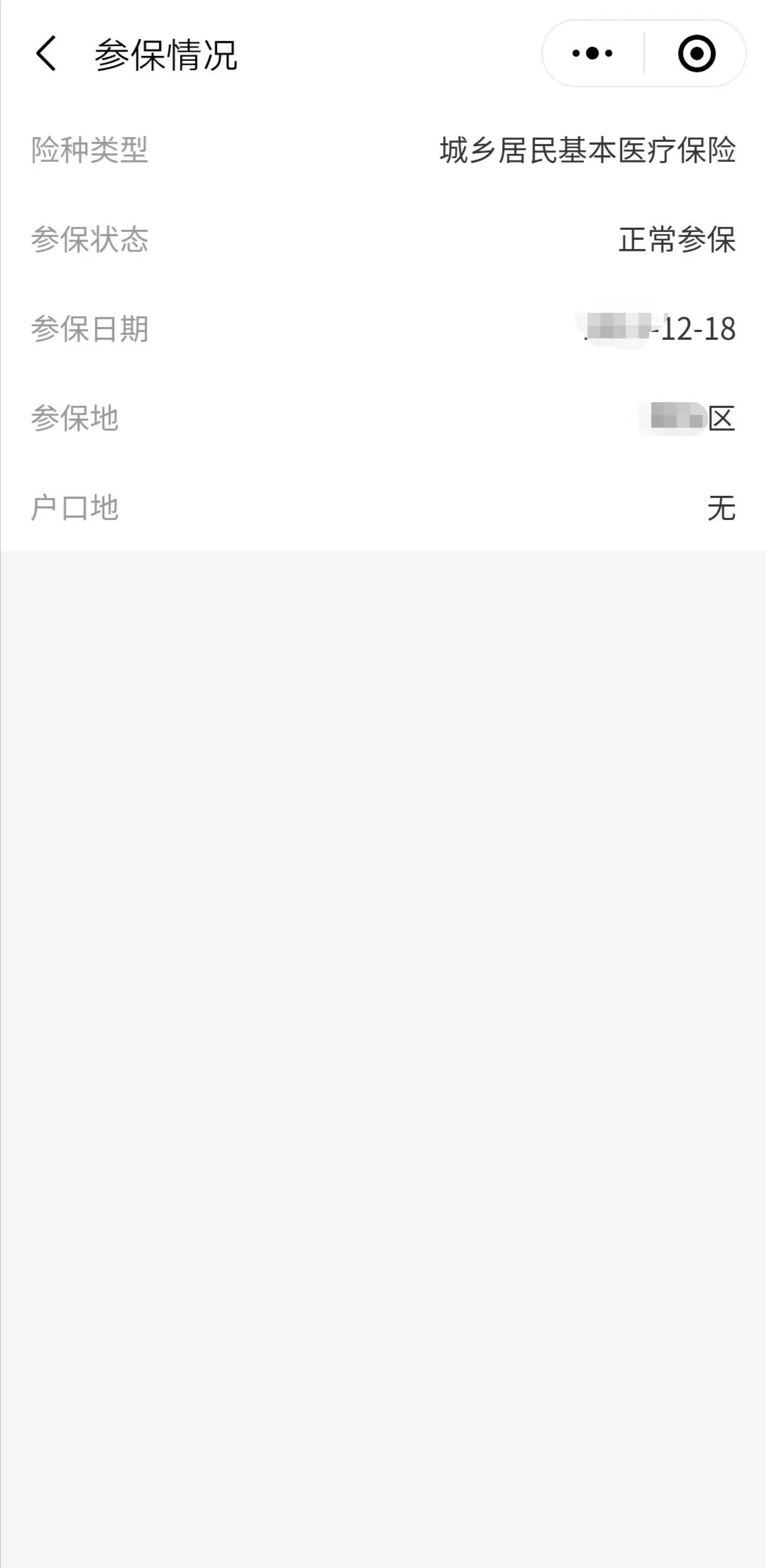The width and height of the screenshot is (766, 1568).
Task: Select the 参保日期 row
Action: pyautogui.click(x=383, y=330)
